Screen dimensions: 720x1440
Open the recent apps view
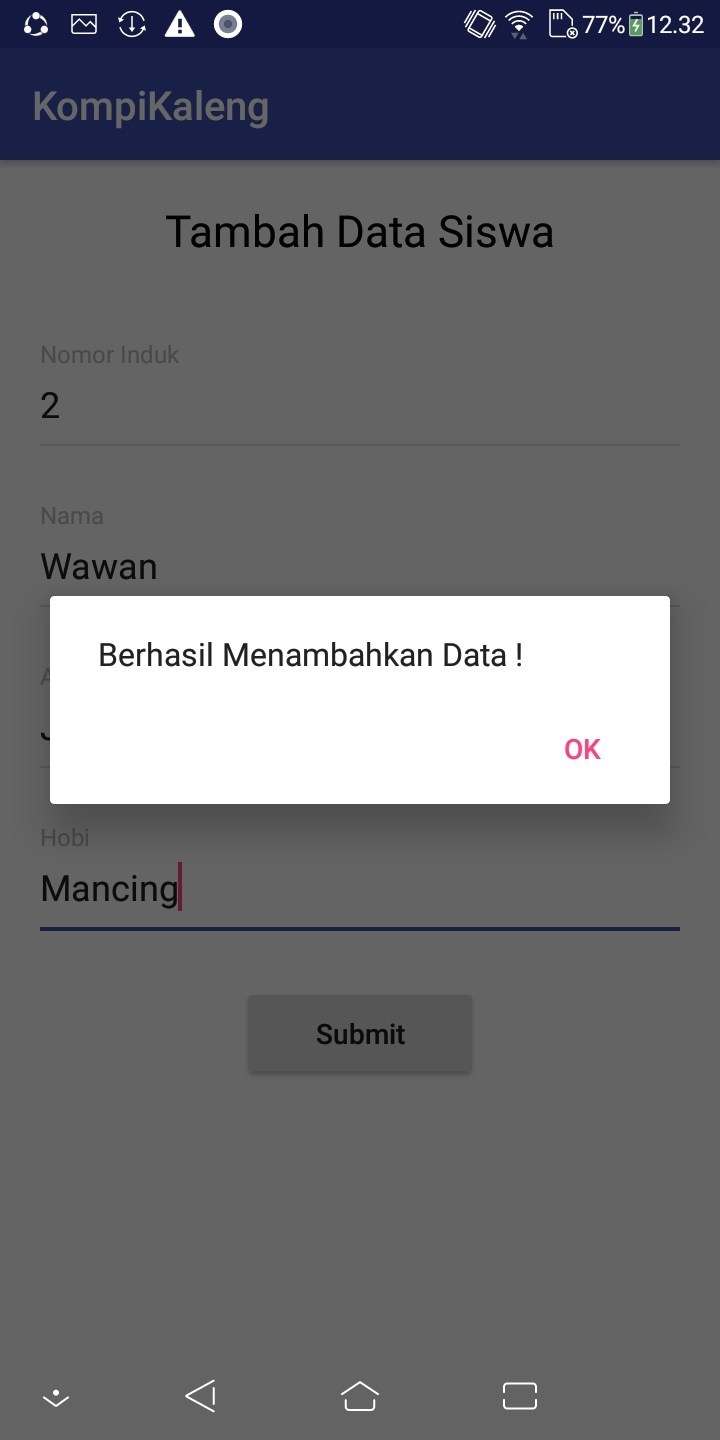coord(519,1395)
